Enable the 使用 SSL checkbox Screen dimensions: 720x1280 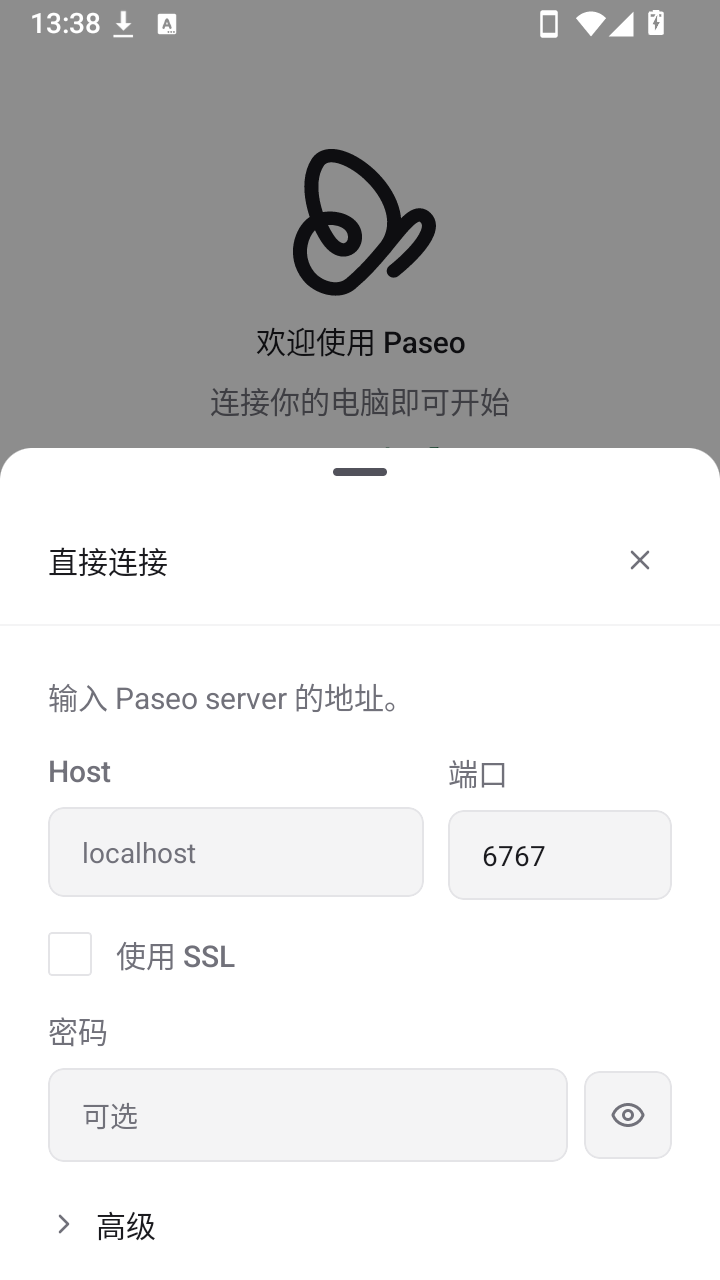point(70,954)
